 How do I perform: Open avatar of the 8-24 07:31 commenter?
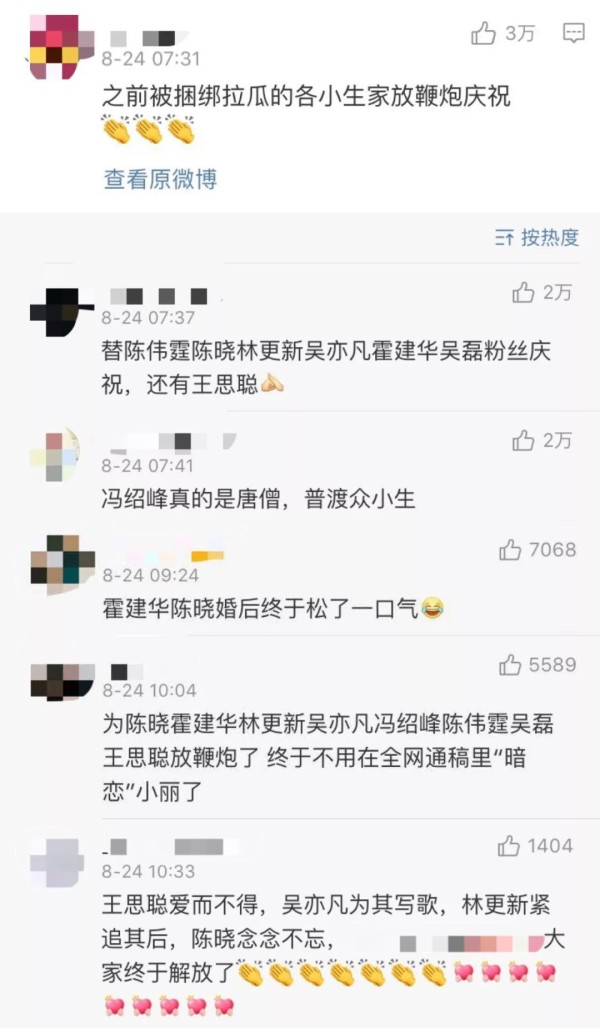pyautogui.click(x=54, y=47)
